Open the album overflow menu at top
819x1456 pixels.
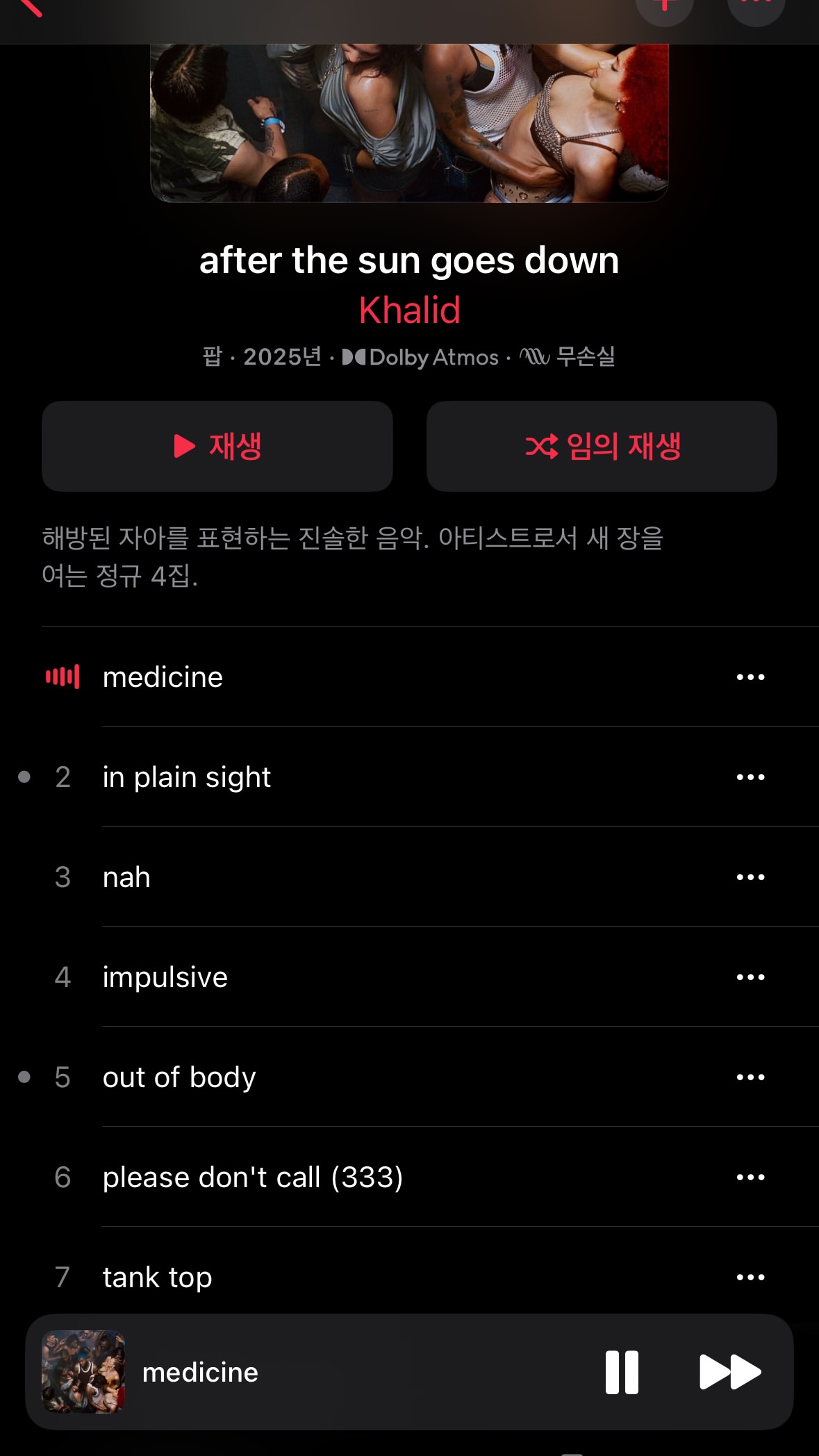[756, 6]
